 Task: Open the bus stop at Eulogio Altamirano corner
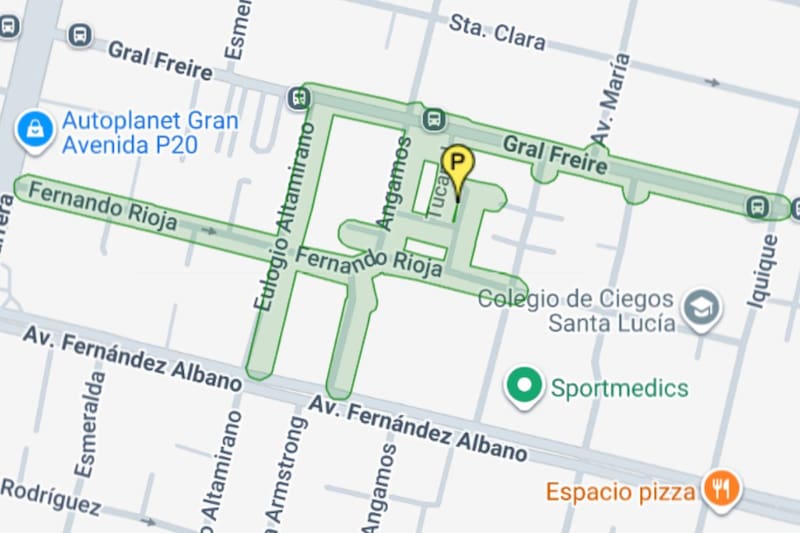click(x=298, y=98)
